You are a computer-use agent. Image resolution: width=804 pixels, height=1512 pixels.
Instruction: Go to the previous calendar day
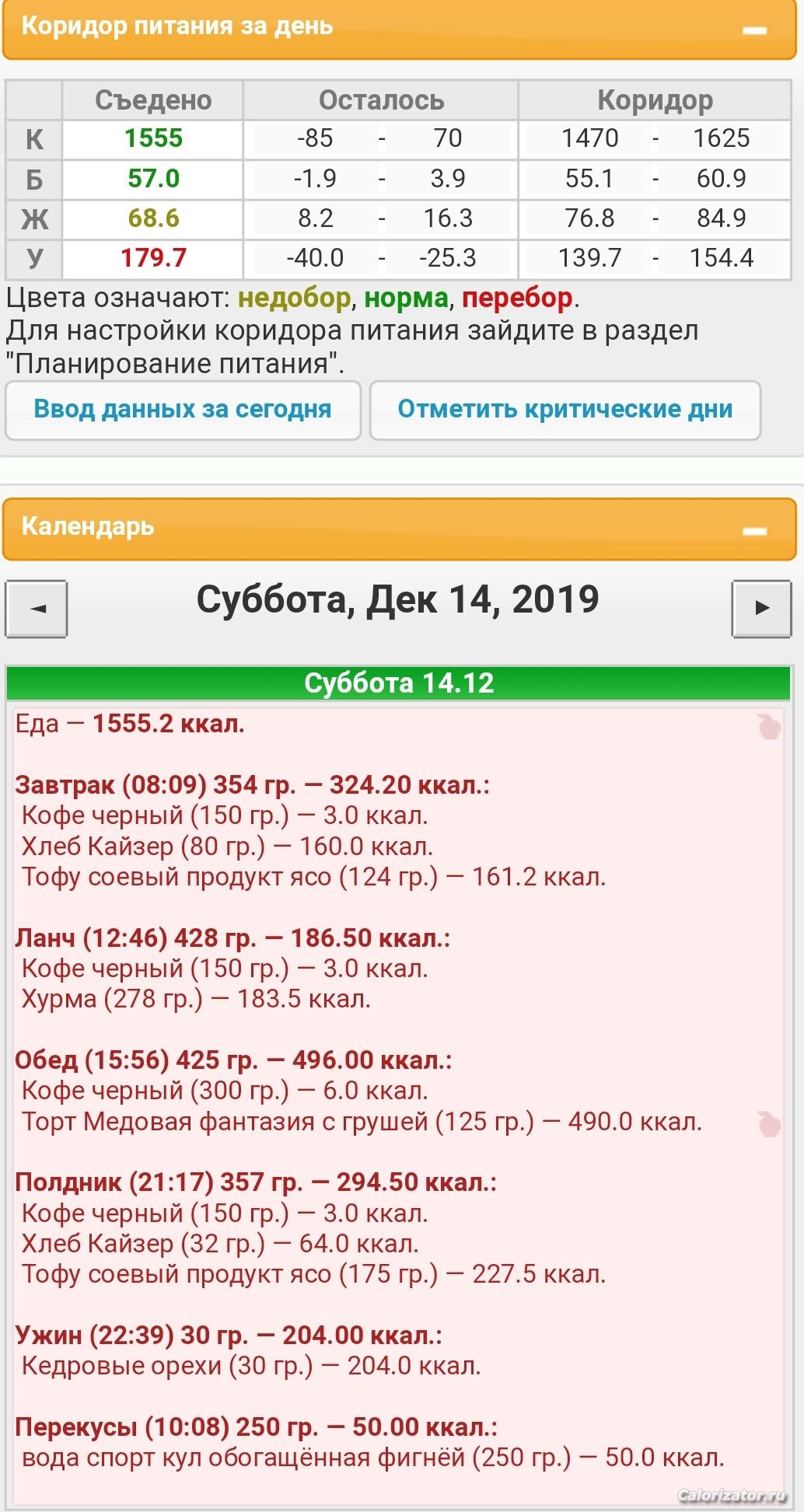coord(37,609)
